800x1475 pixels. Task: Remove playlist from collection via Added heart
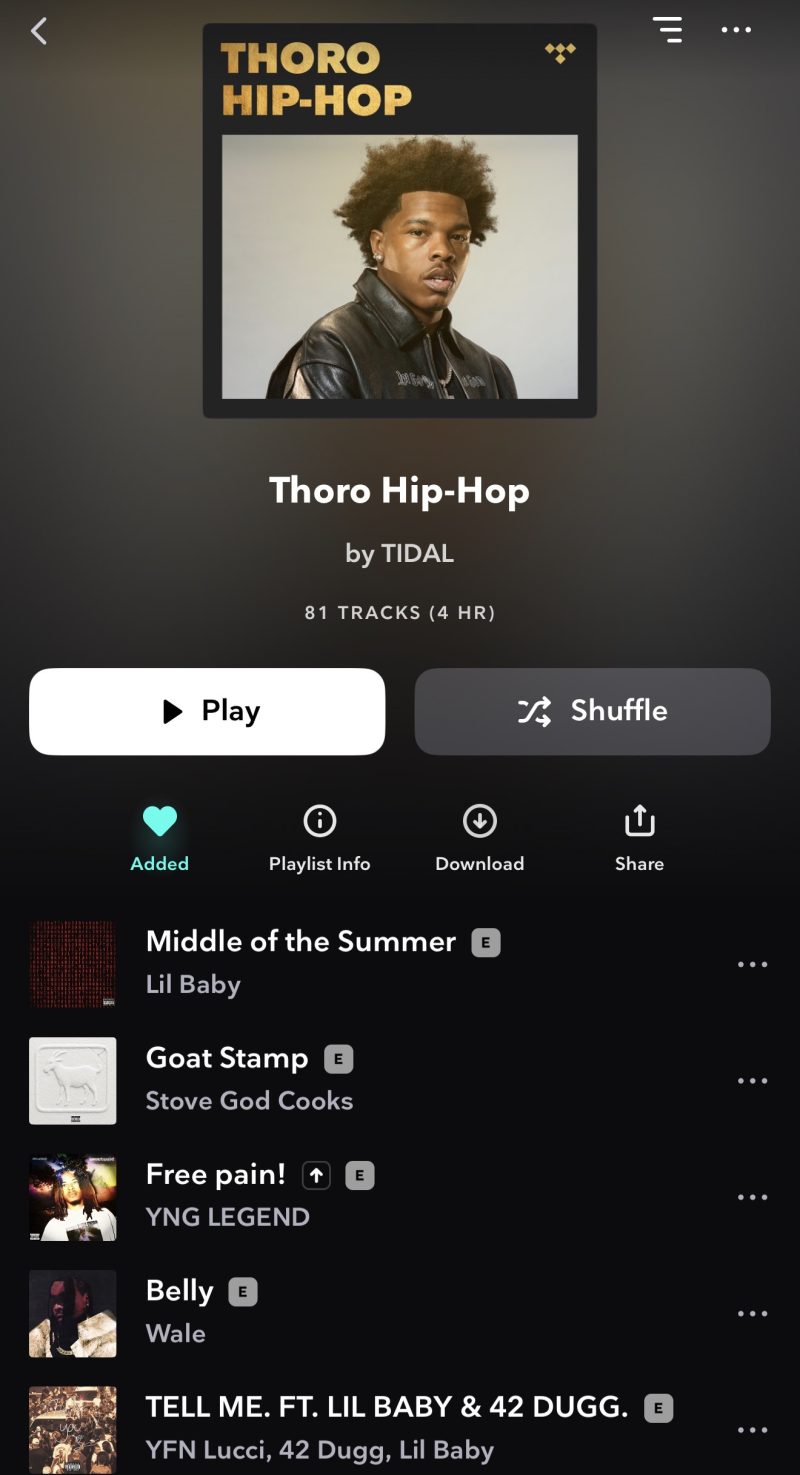pyautogui.click(x=159, y=836)
